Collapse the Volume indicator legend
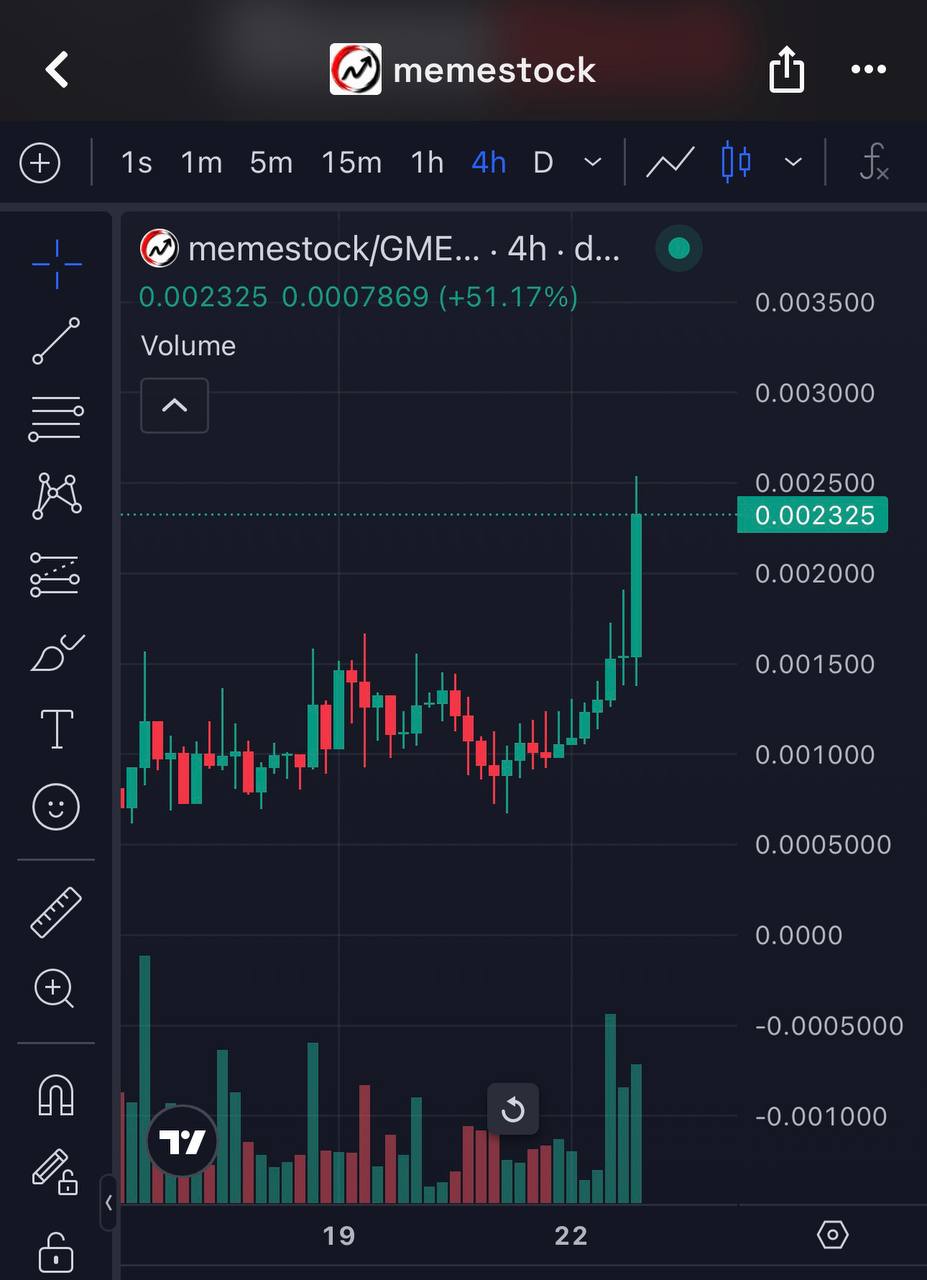The width and height of the screenshot is (927, 1280). pos(175,406)
